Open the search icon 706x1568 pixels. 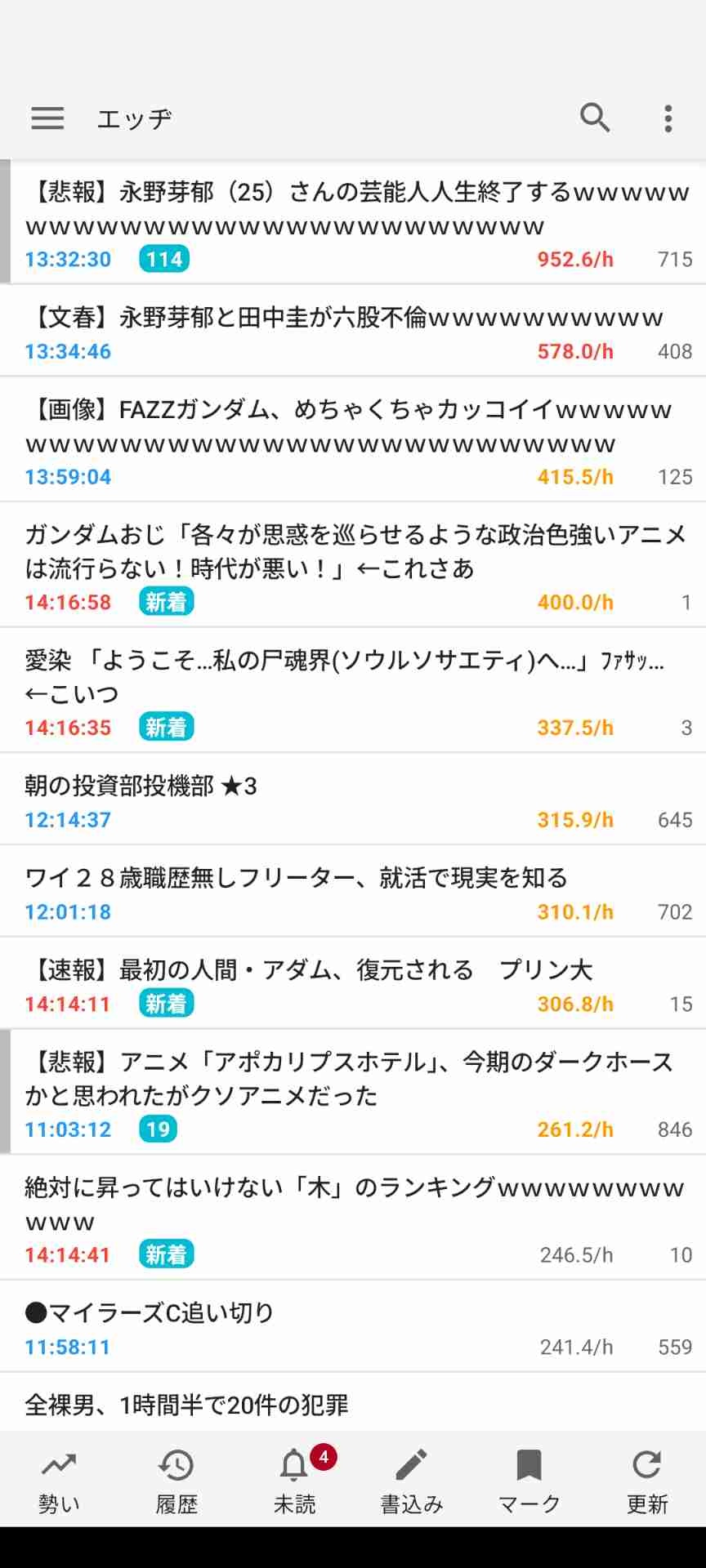[x=595, y=118]
